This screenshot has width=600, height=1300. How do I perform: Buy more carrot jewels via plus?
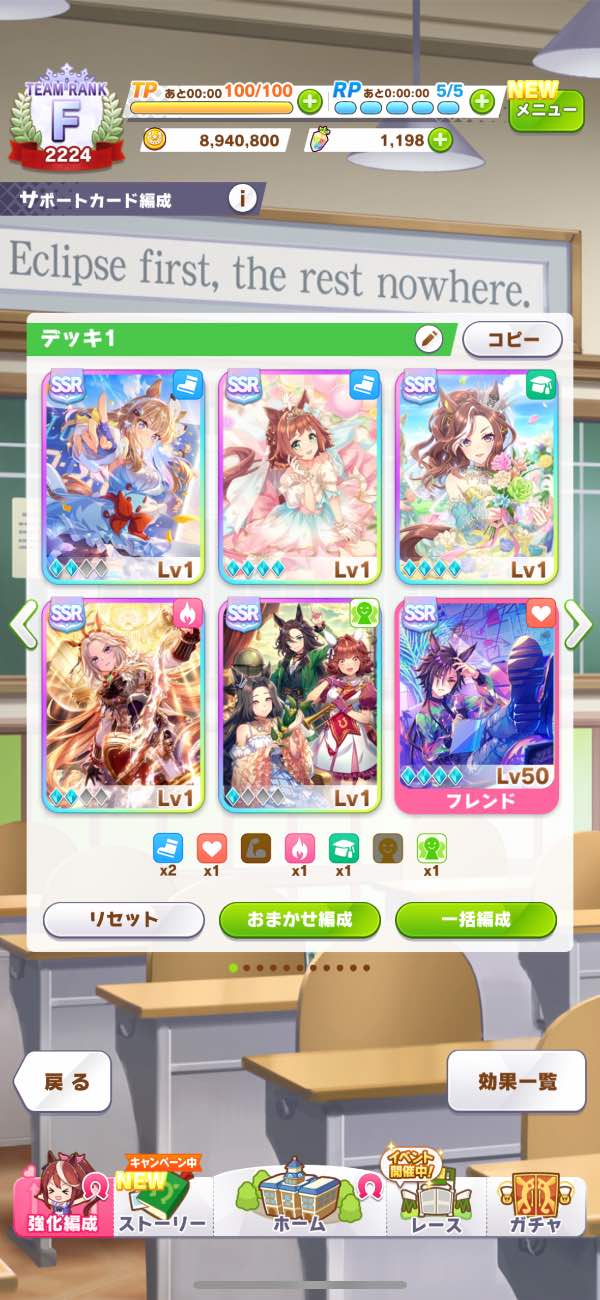click(439, 140)
